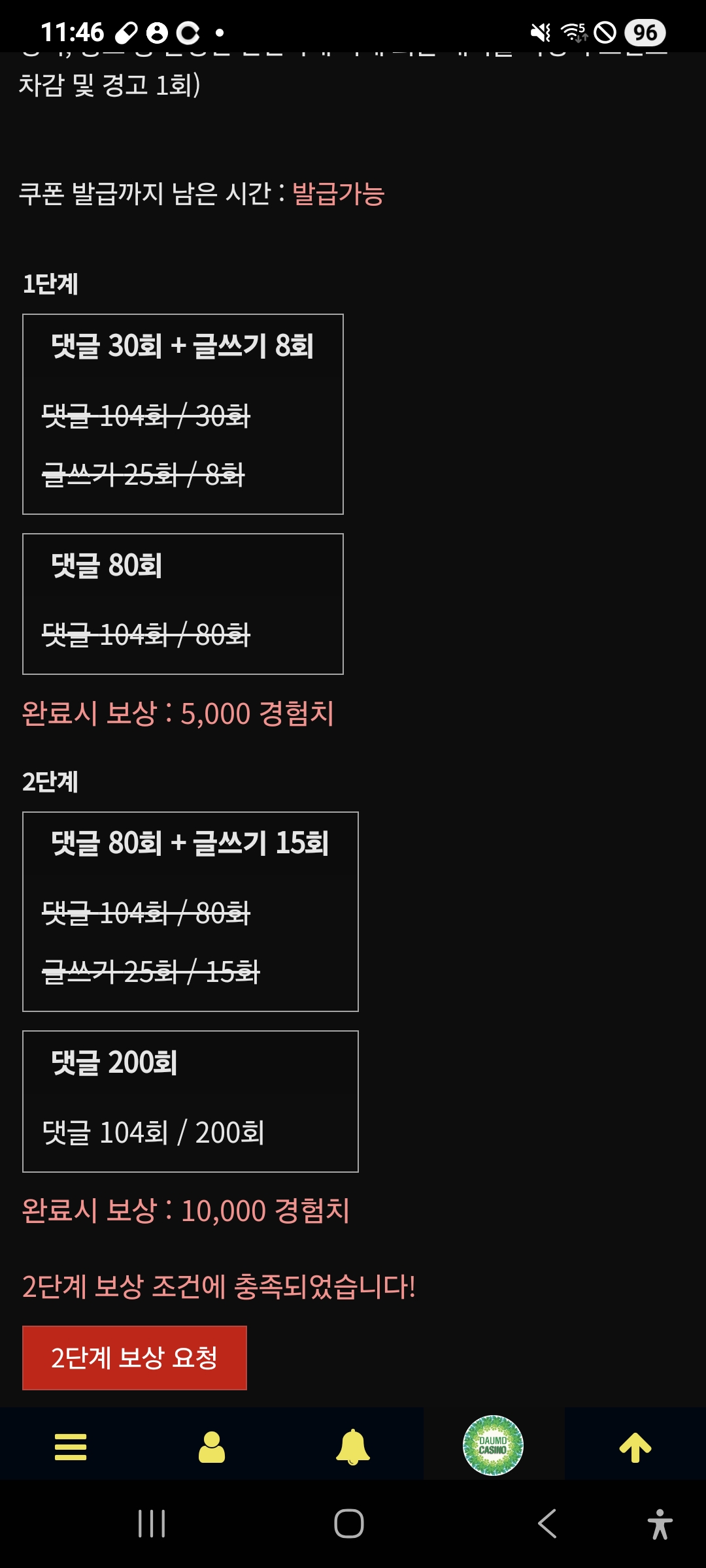Open the notifications bell
Image resolution: width=706 pixels, height=1568 pixels.
click(x=353, y=1447)
